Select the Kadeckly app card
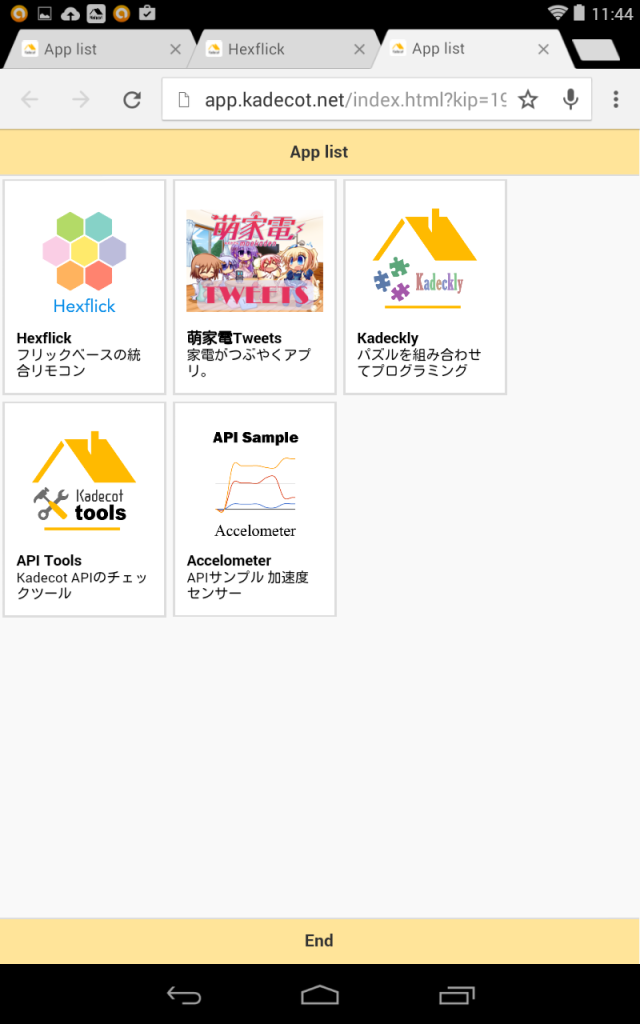The width and height of the screenshot is (640, 1024). [x=425, y=287]
